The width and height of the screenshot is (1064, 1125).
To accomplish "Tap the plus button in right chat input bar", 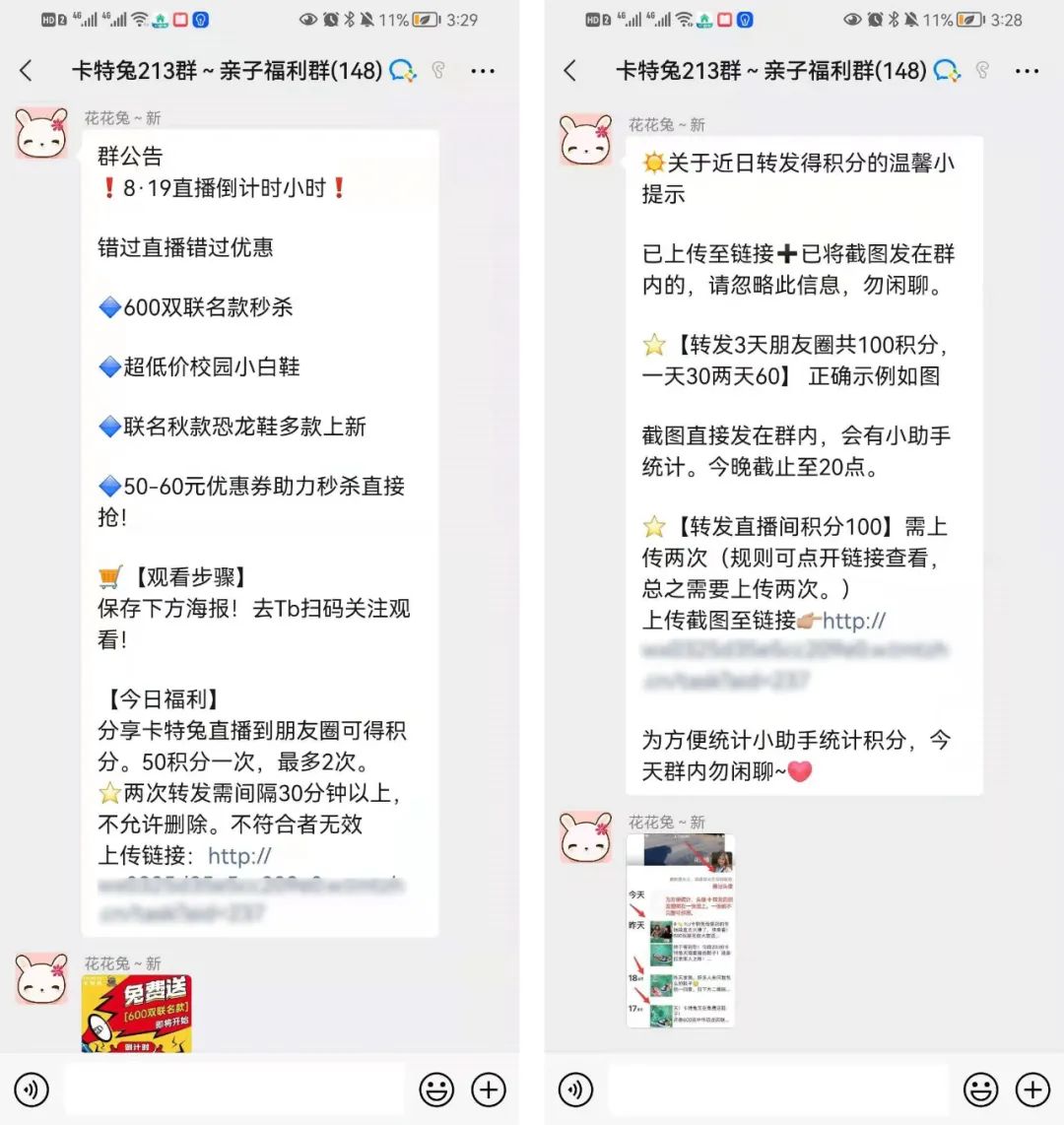I will pyautogui.click(x=1032, y=1090).
